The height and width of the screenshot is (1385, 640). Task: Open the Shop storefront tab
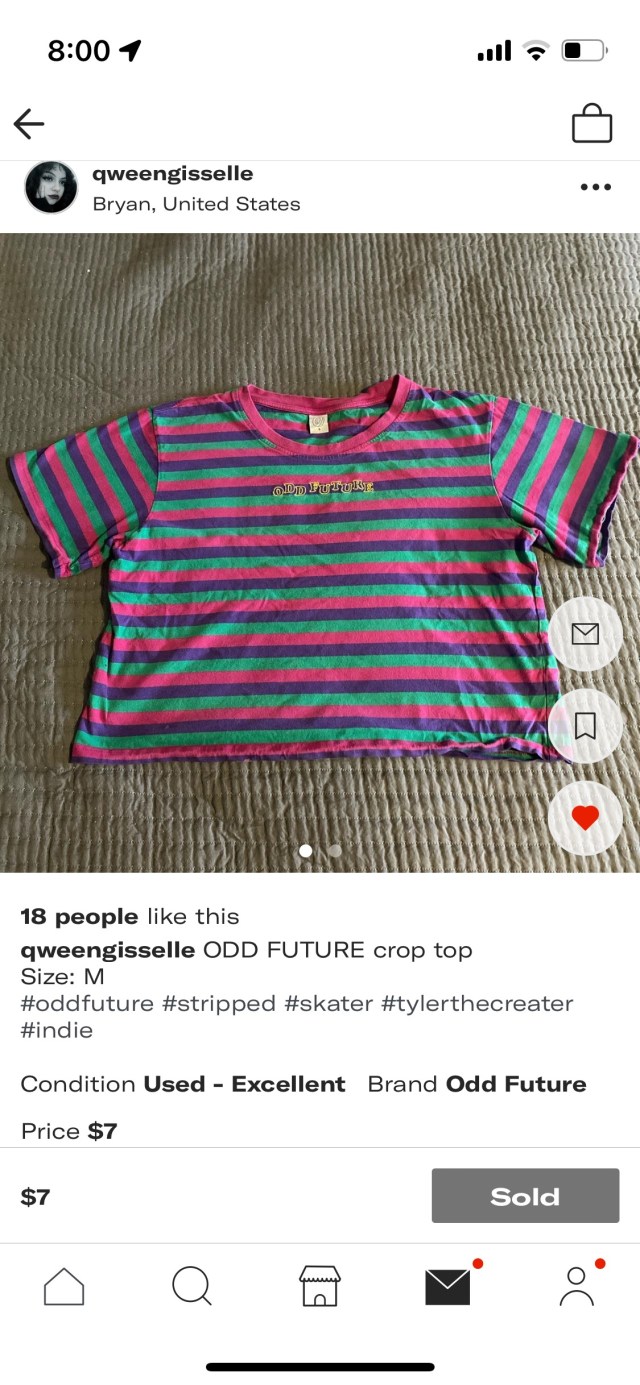click(x=320, y=1286)
